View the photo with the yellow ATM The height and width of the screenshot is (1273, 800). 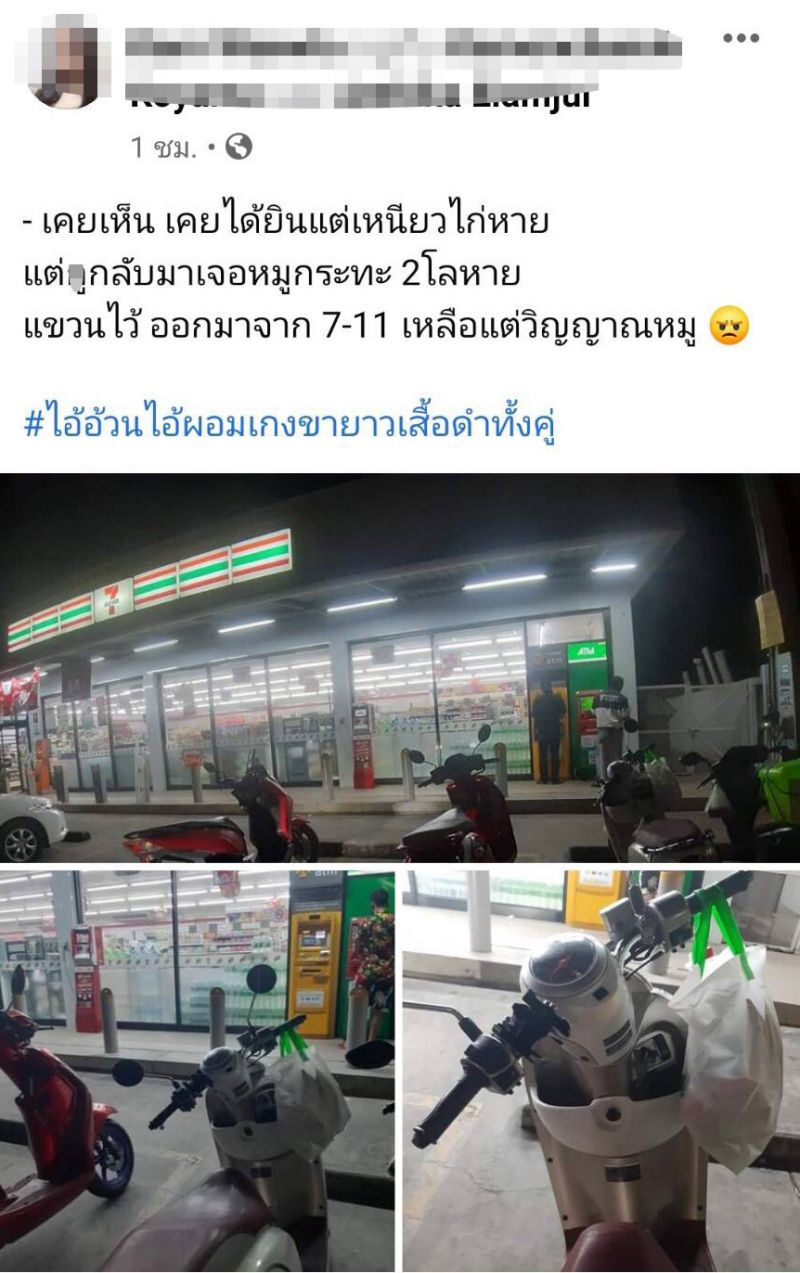(x=197, y=1070)
